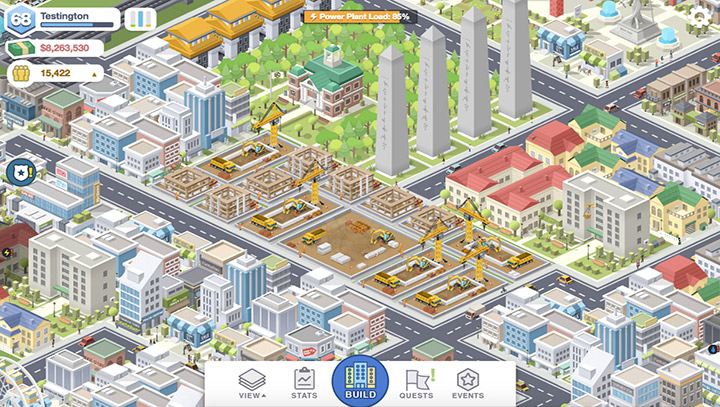This screenshot has width=720, height=407.
Task: Open the Stats panel
Action: point(304,382)
